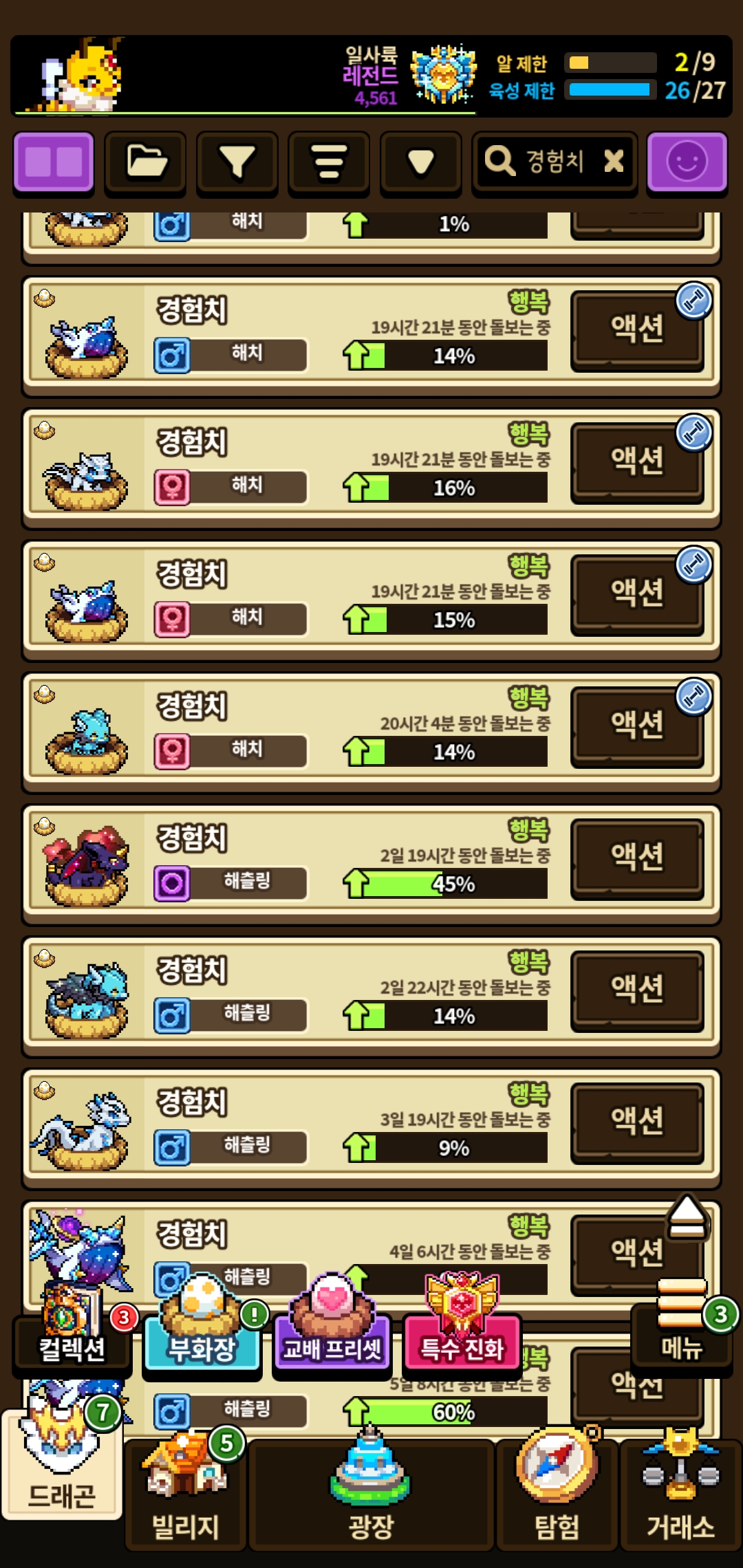Viewport: 743px width, 1568px height.
Task: Tap 액션 for the 45% 해츨링 dragon
Action: (x=637, y=857)
